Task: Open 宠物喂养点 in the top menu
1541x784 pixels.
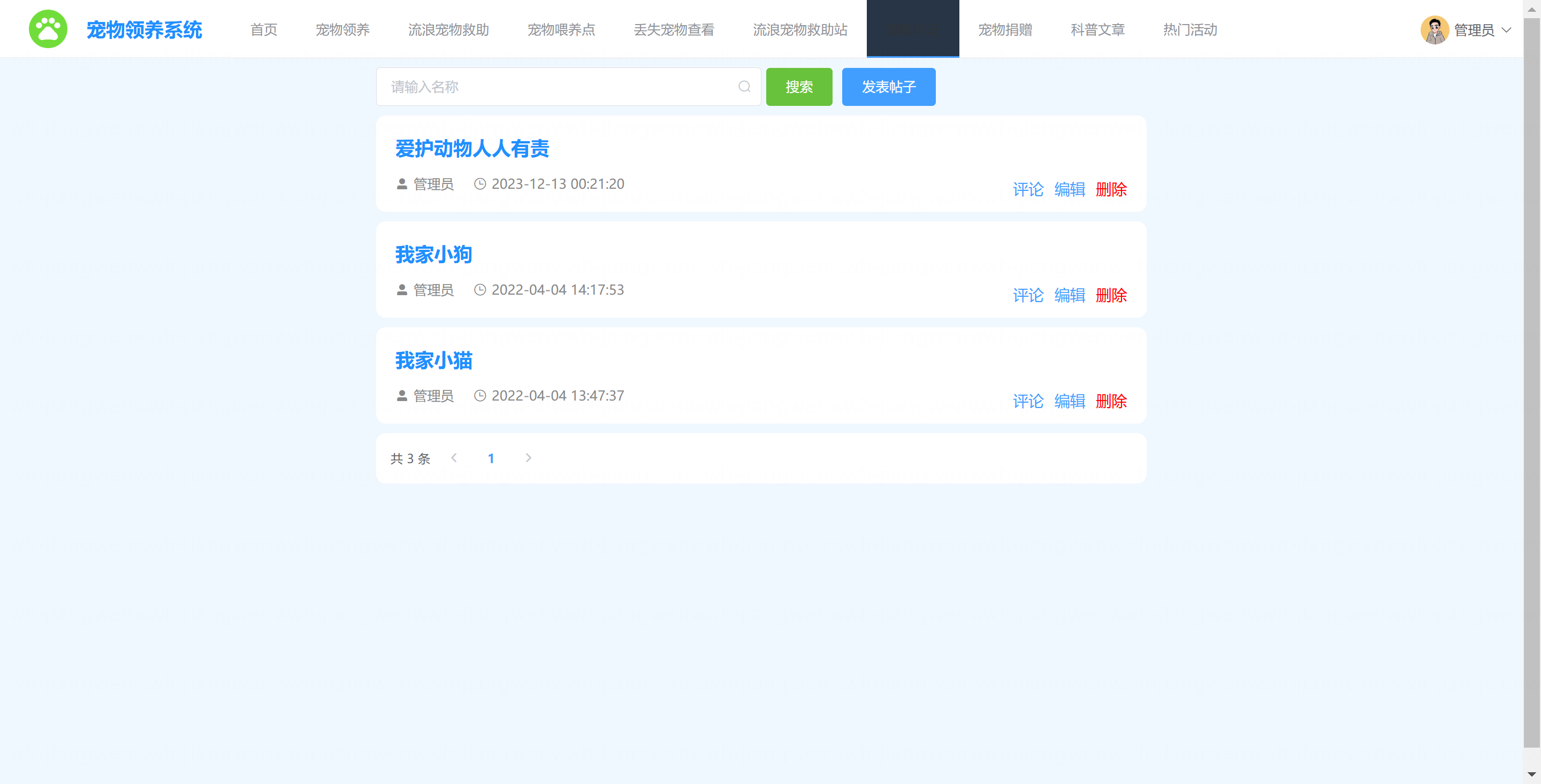Action: [x=561, y=29]
